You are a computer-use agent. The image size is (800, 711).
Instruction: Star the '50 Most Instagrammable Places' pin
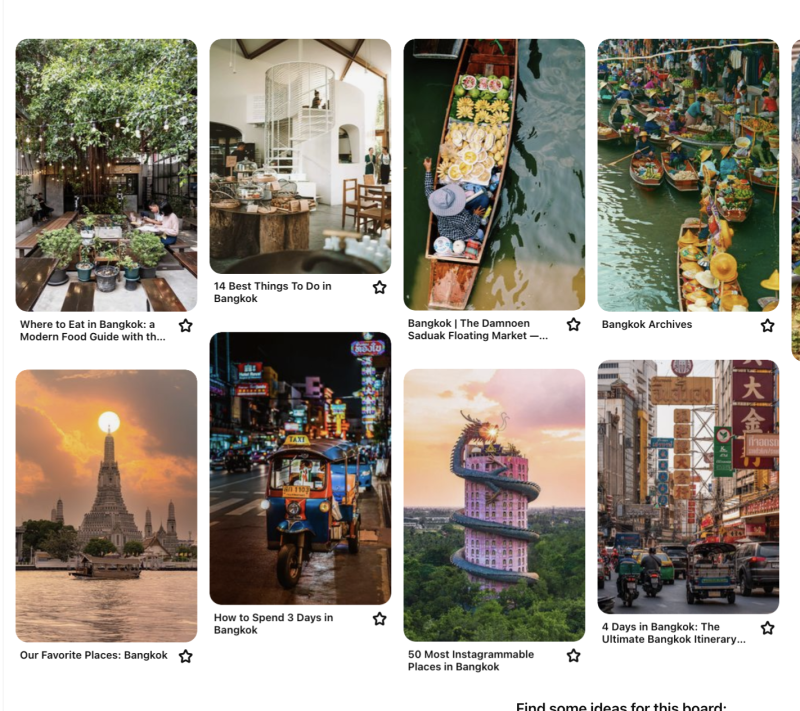(x=574, y=656)
